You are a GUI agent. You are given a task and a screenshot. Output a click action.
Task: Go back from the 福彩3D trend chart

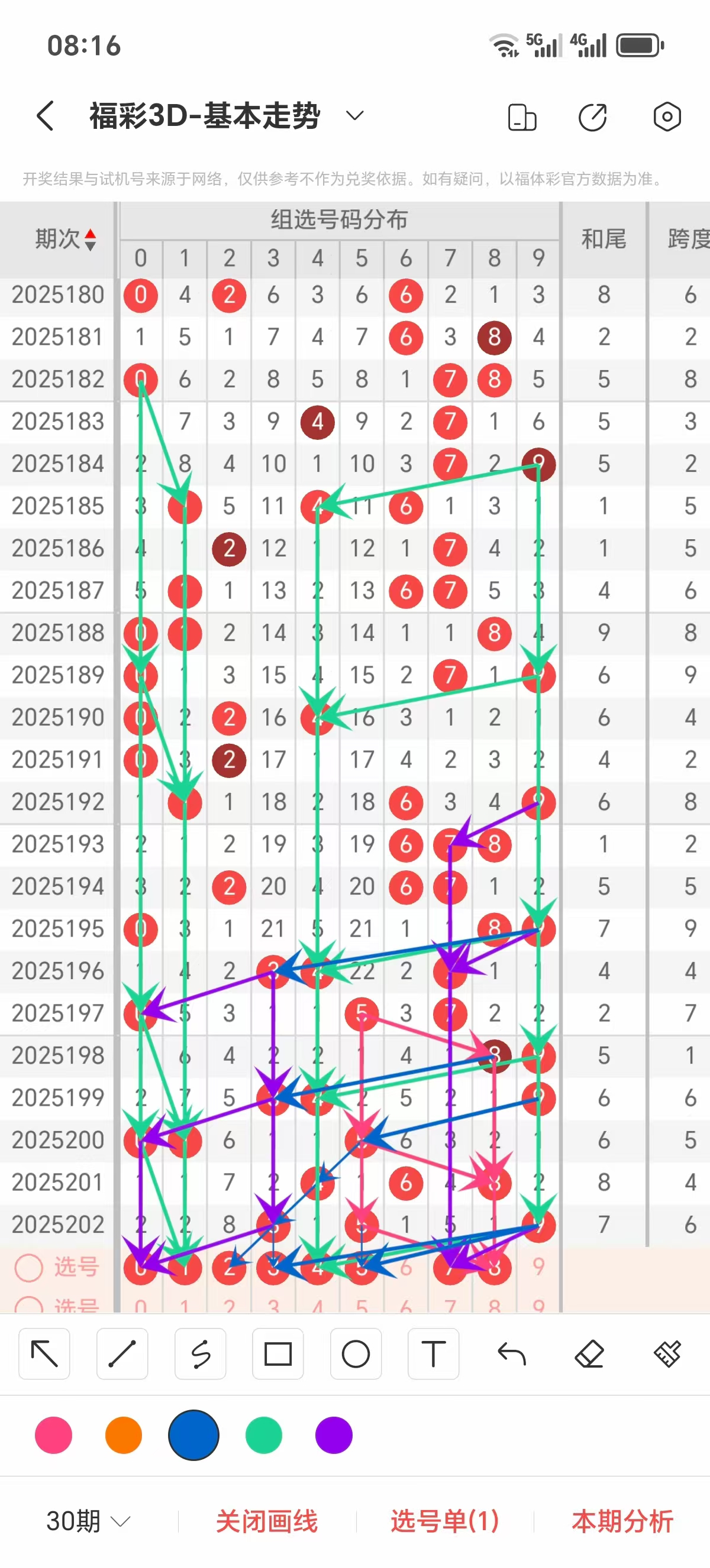tap(46, 116)
